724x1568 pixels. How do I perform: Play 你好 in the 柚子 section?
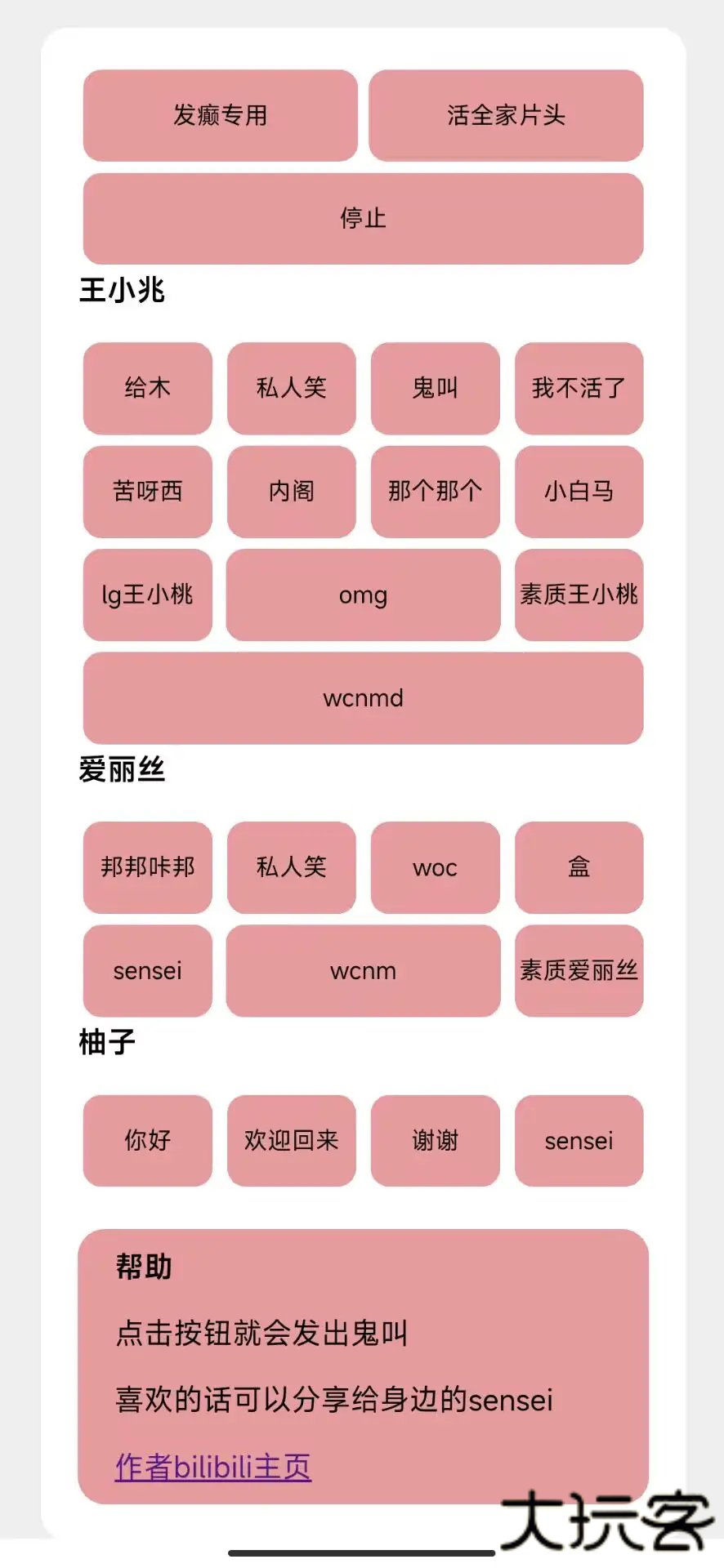coord(147,1141)
